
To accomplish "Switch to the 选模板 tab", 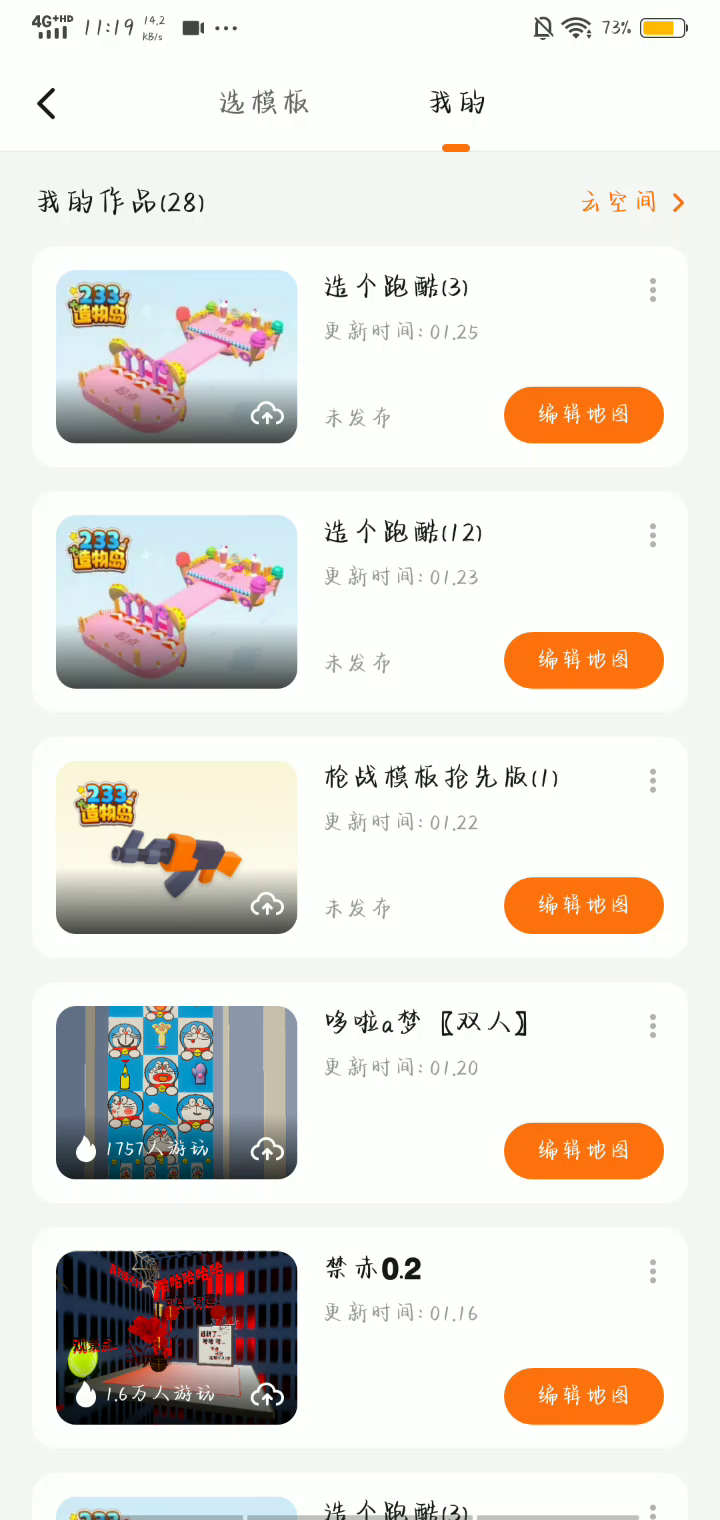I will [x=264, y=103].
